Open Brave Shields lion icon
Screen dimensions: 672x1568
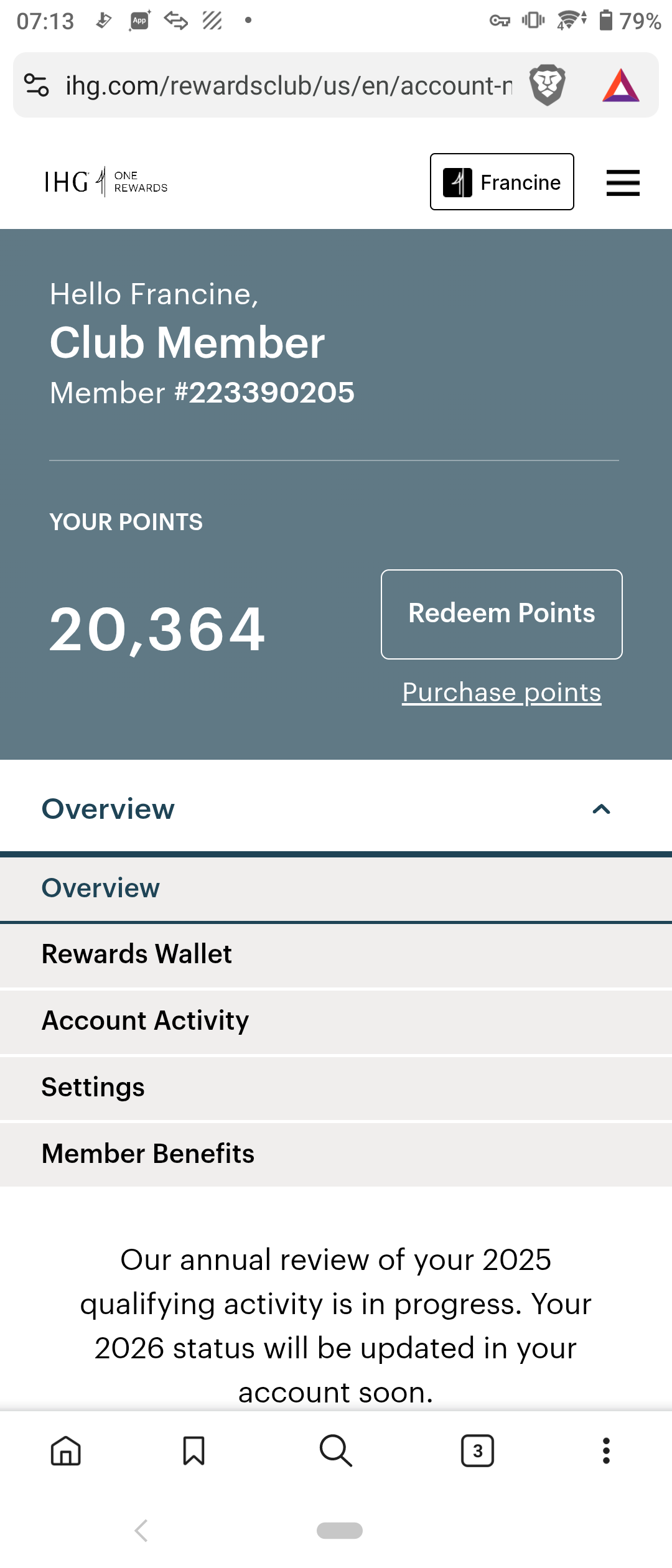pos(548,85)
